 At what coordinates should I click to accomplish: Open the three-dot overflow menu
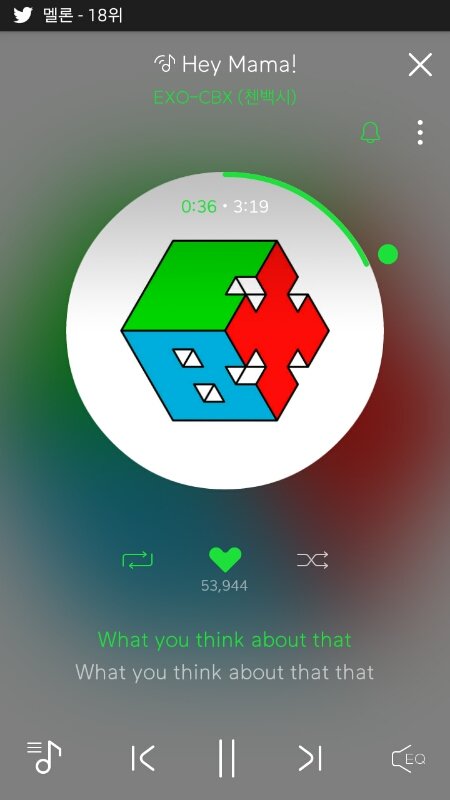(419, 132)
